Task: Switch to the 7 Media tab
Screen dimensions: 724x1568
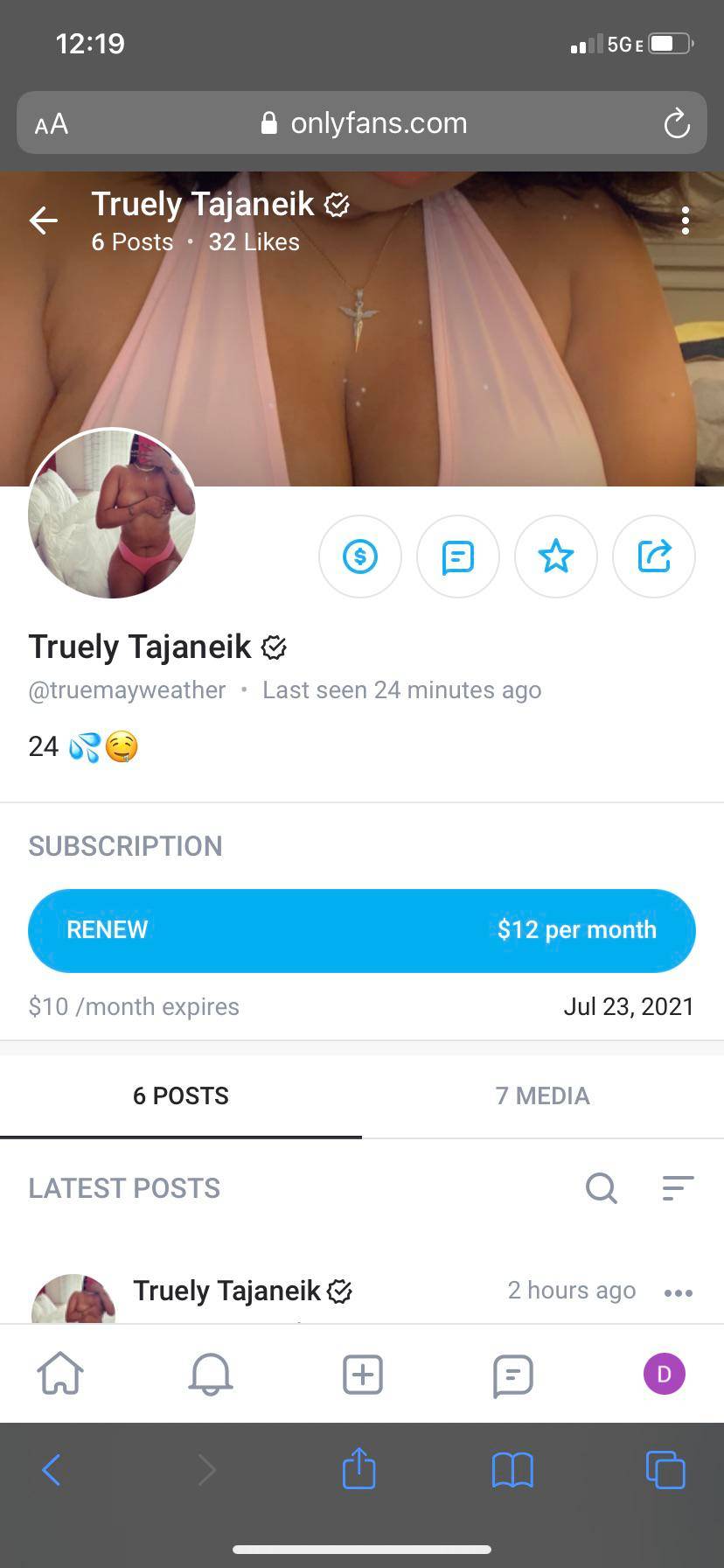Action: coord(542,1095)
